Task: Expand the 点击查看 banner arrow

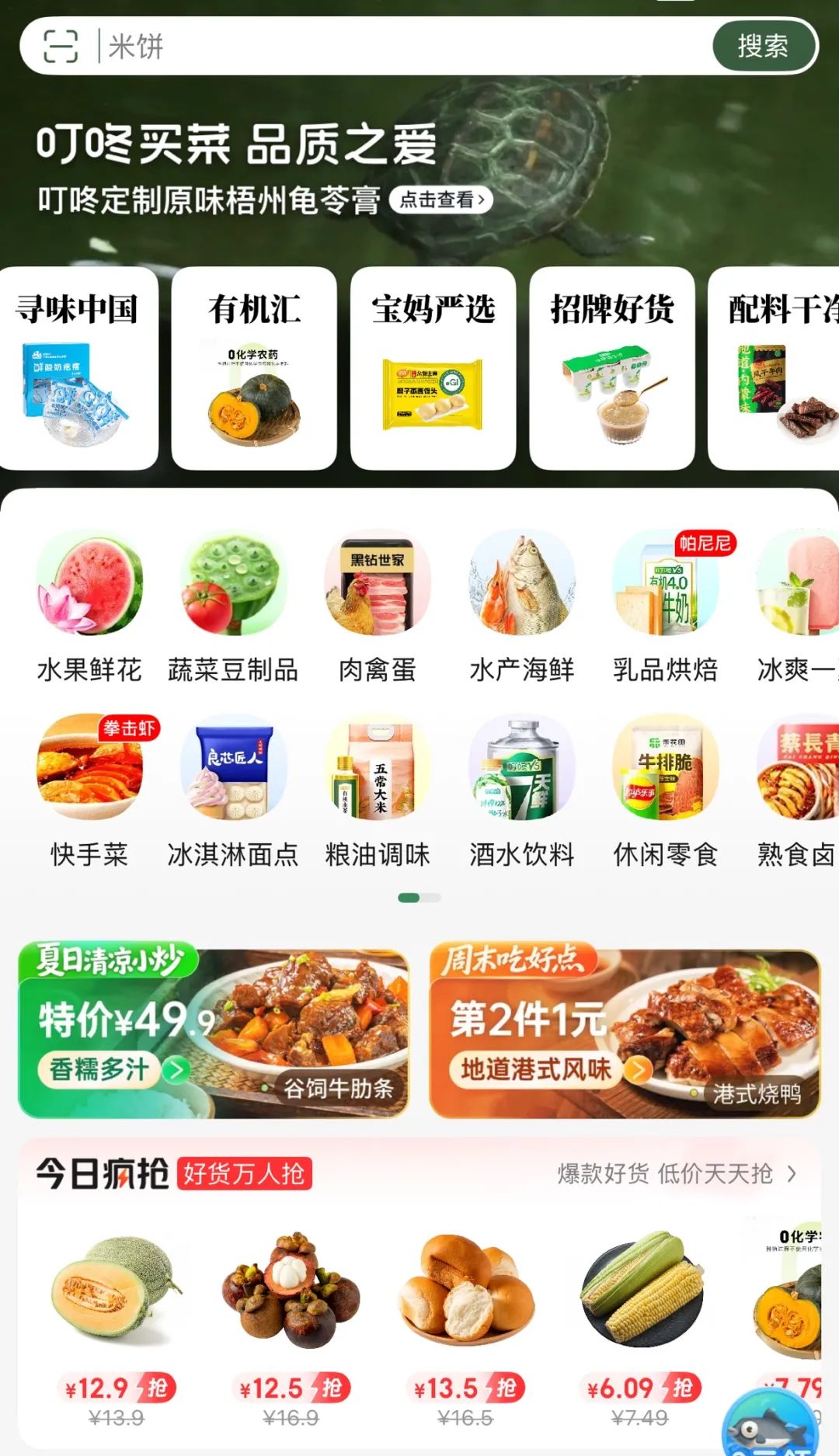Action: [440, 200]
